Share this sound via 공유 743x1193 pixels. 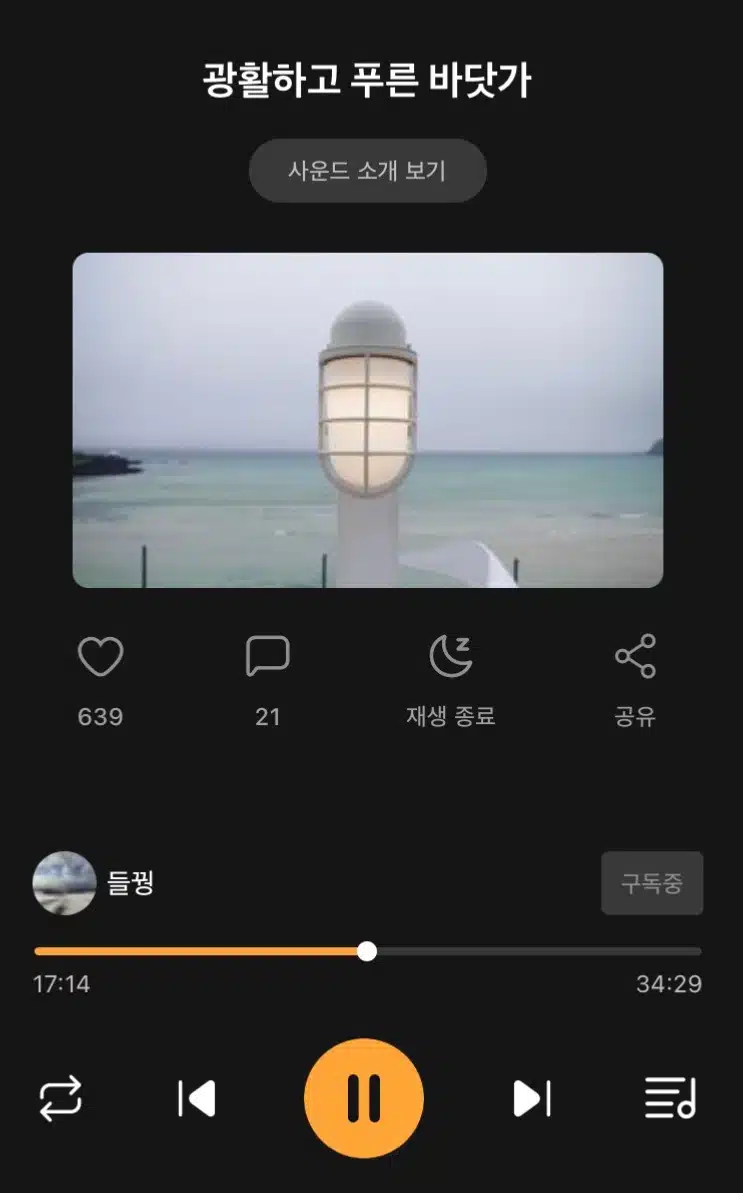(x=635, y=656)
